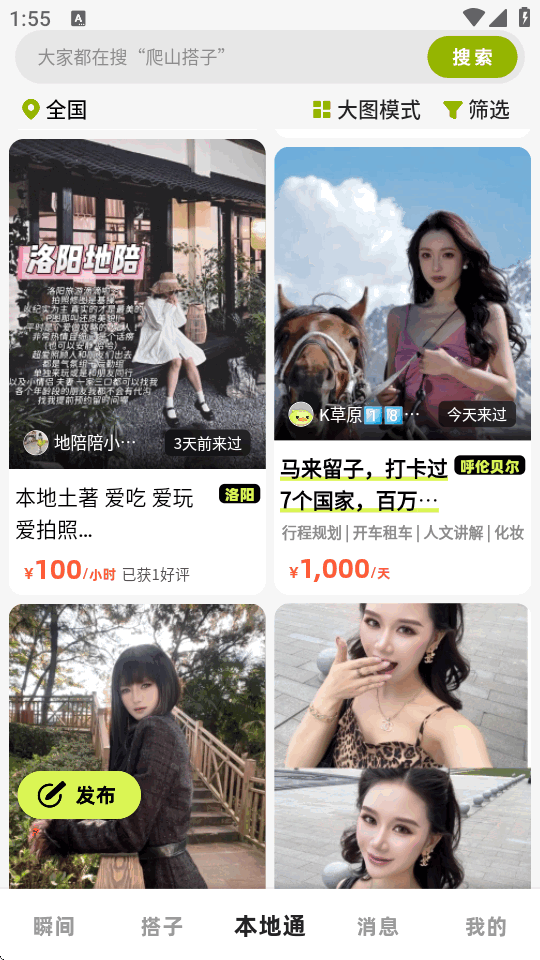Switch to the 瞬间 tab
This screenshot has height=960, width=540.
pos(54,926)
